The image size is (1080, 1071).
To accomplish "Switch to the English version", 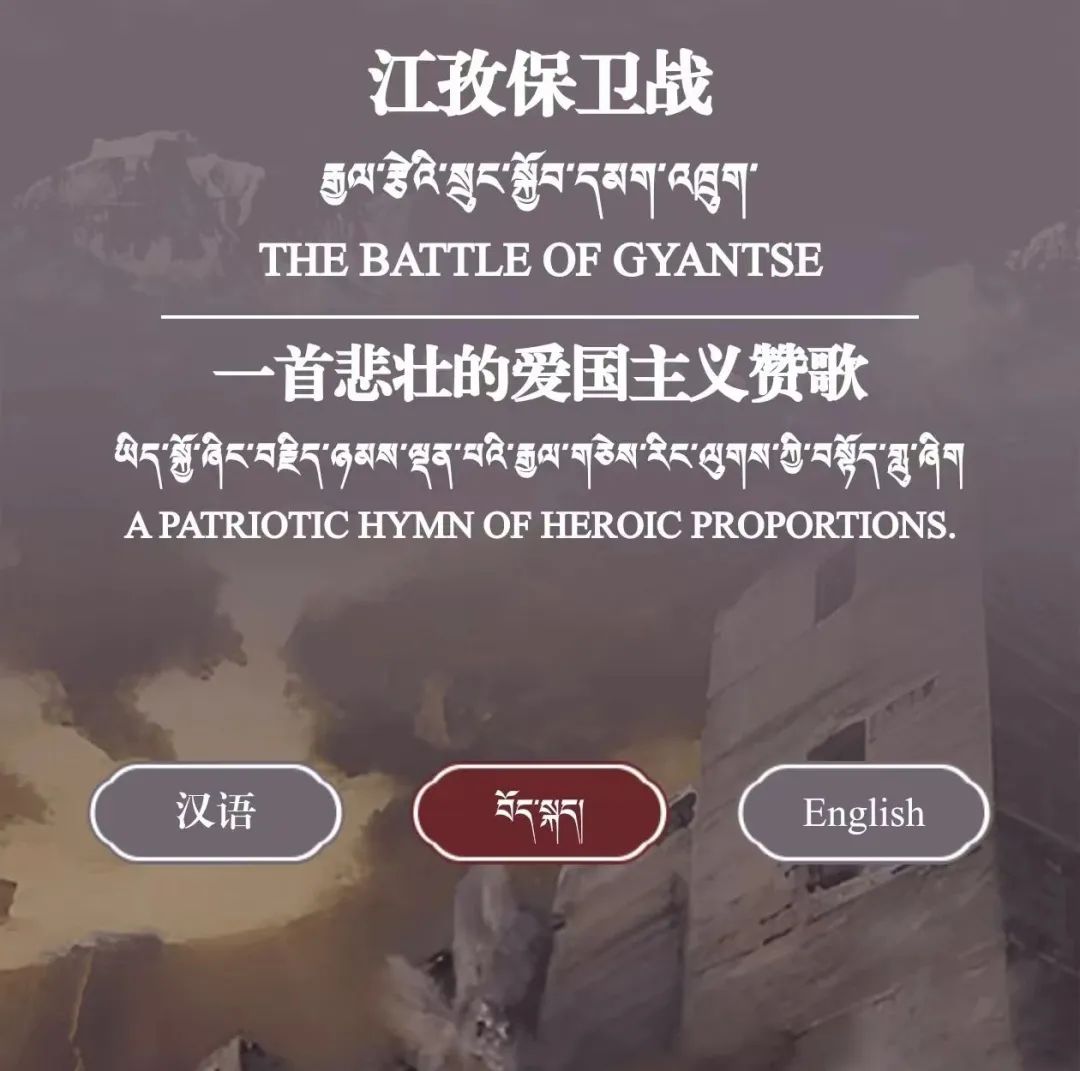I will [864, 813].
